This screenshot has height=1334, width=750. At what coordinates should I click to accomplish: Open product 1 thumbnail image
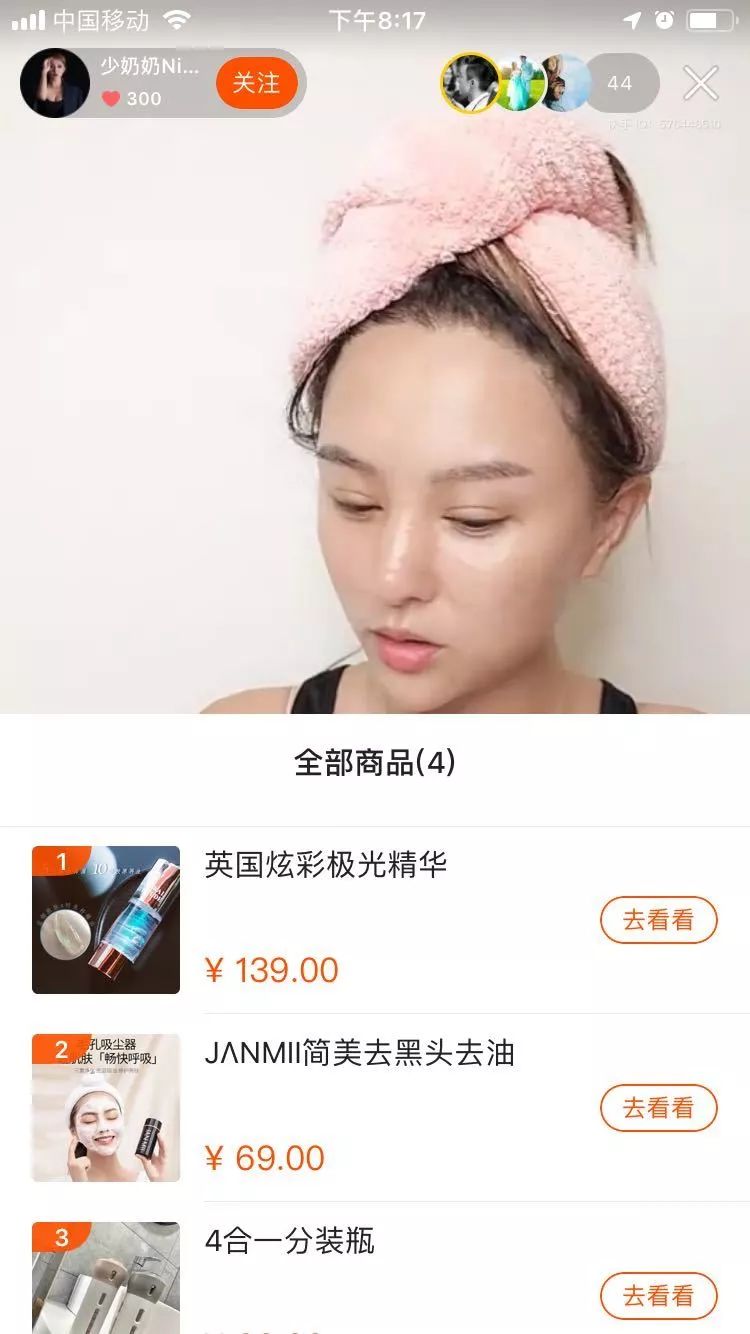(x=105, y=919)
